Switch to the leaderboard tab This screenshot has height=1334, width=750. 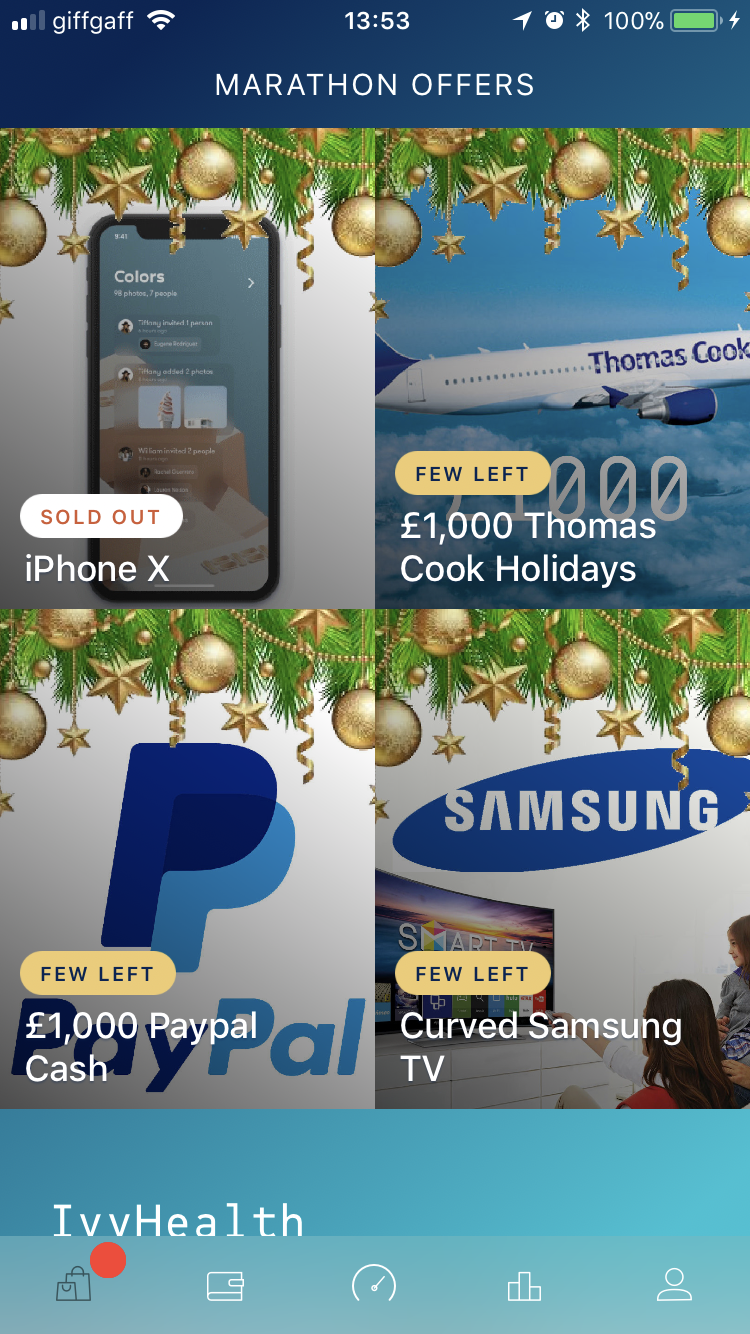[524, 1285]
